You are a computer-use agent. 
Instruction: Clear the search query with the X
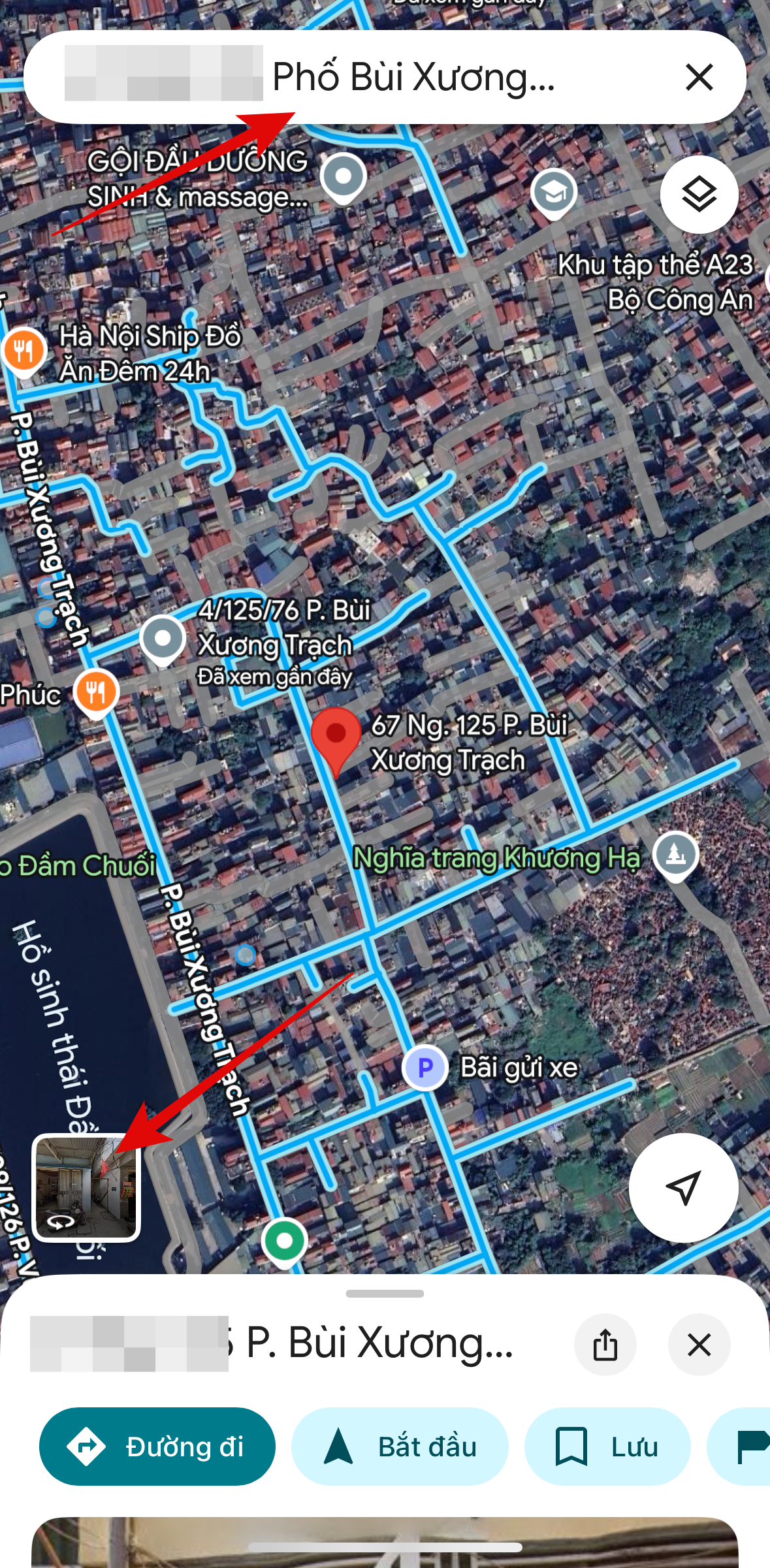point(699,77)
